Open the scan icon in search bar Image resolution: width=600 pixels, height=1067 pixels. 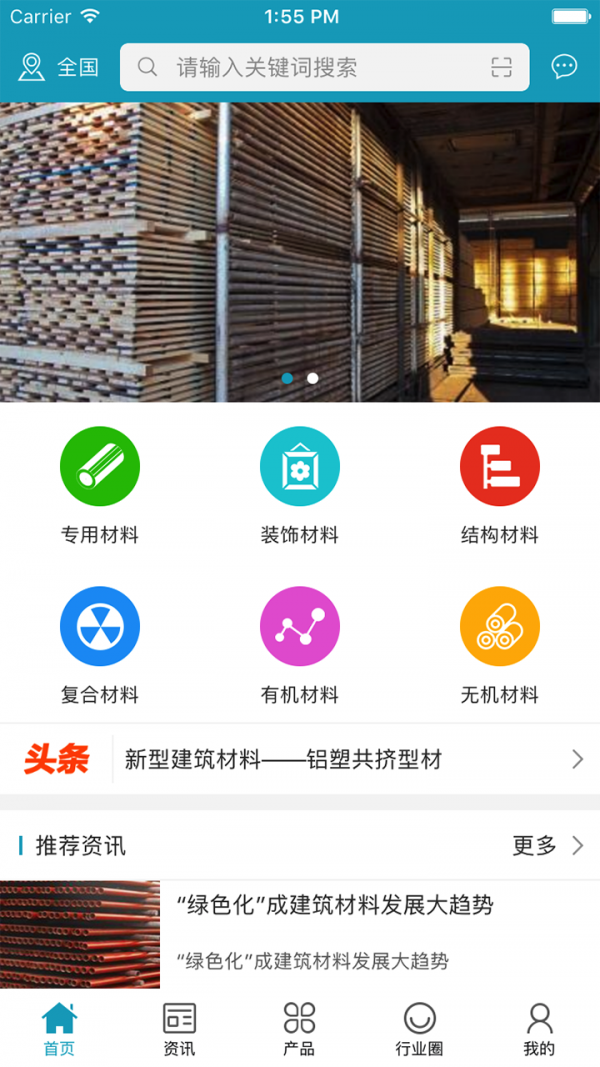pyautogui.click(x=501, y=67)
